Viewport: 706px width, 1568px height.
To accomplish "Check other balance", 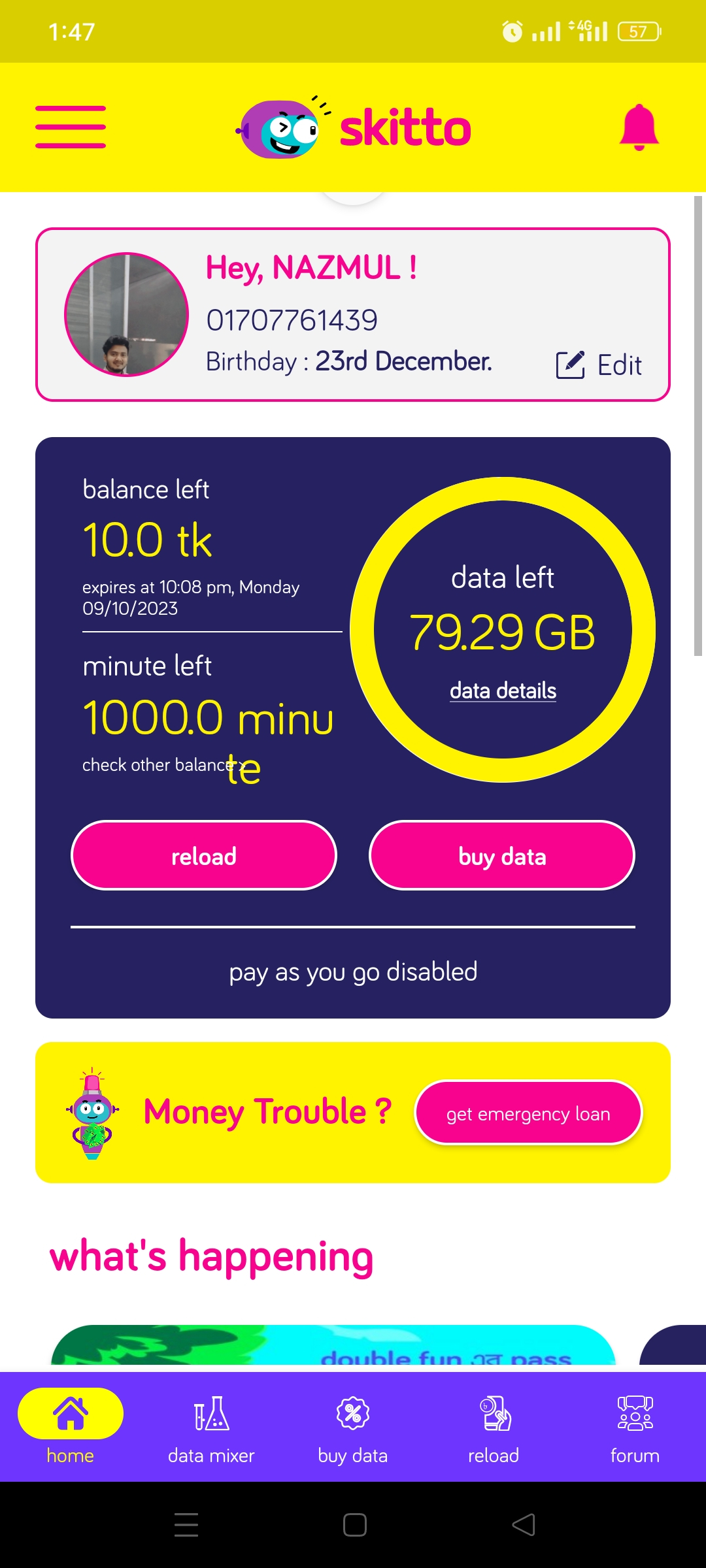I will tap(158, 765).
